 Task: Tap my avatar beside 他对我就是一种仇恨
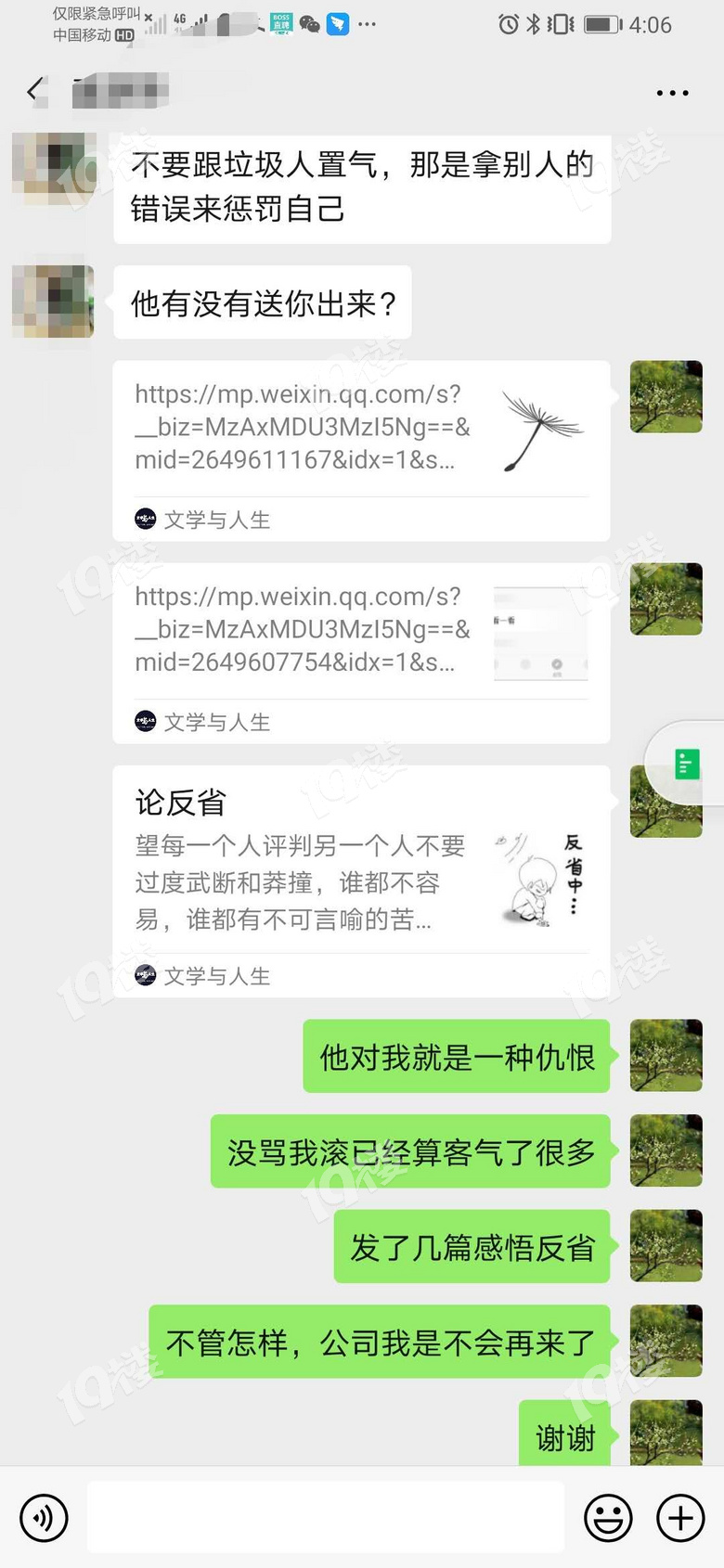pyautogui.click(x=666, y=1055)
